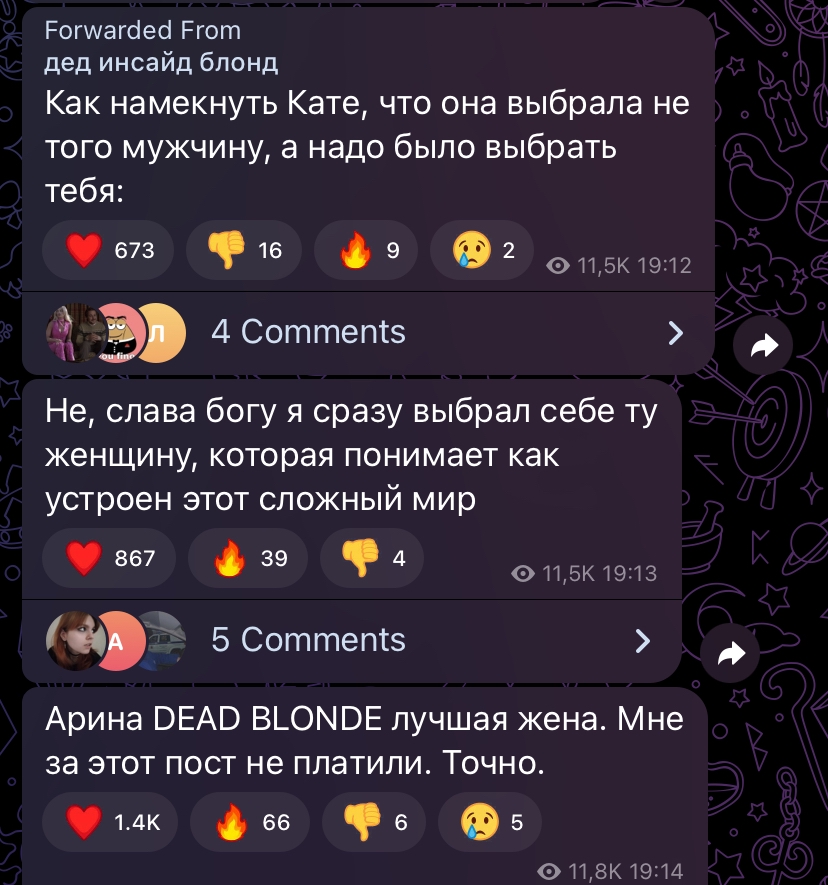Tap fire reaction with 9 count
828x885 pixels.
click(366, 250)
